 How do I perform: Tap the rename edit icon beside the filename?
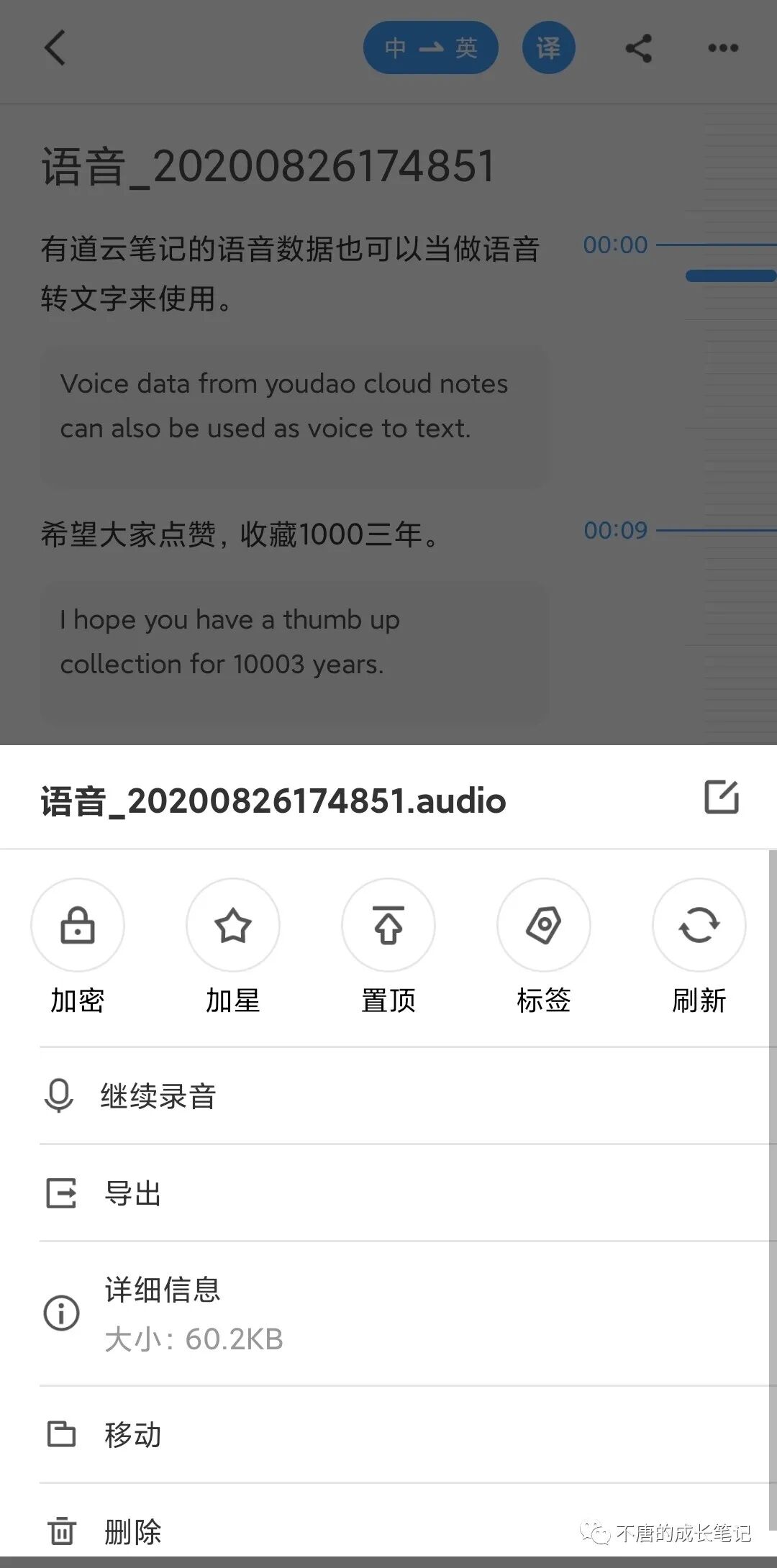[x=721, y=797]
